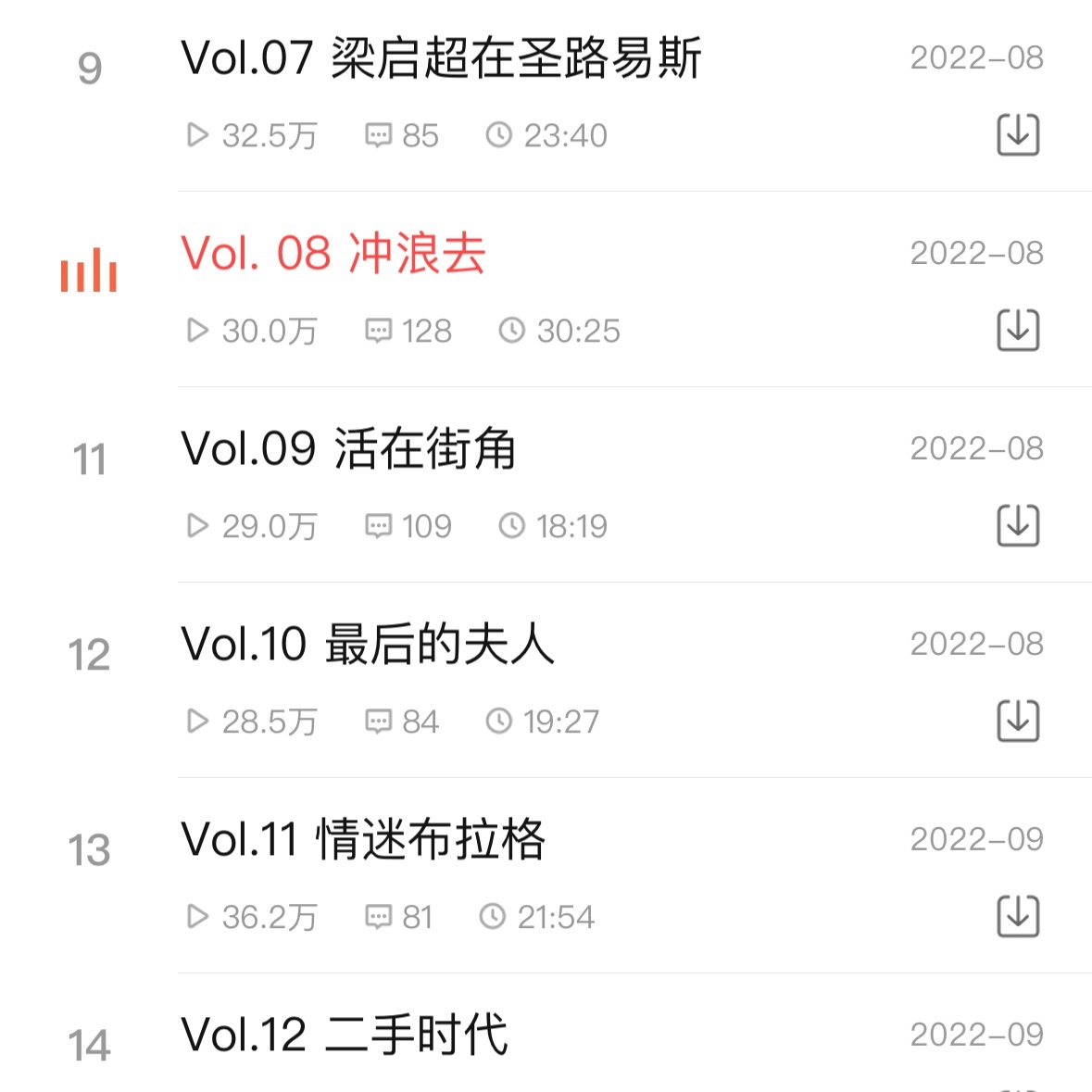Play episode Vol.10 最后的夫人

coord(368,645)
